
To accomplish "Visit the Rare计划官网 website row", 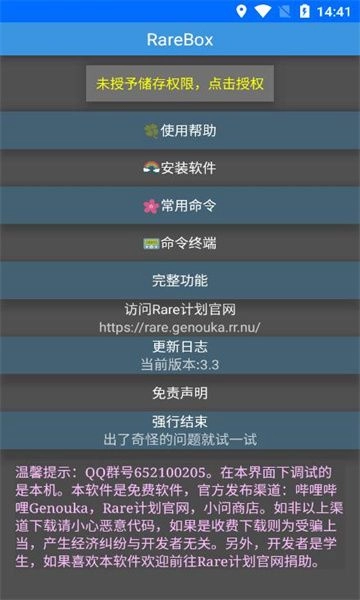I will [180, 318].
